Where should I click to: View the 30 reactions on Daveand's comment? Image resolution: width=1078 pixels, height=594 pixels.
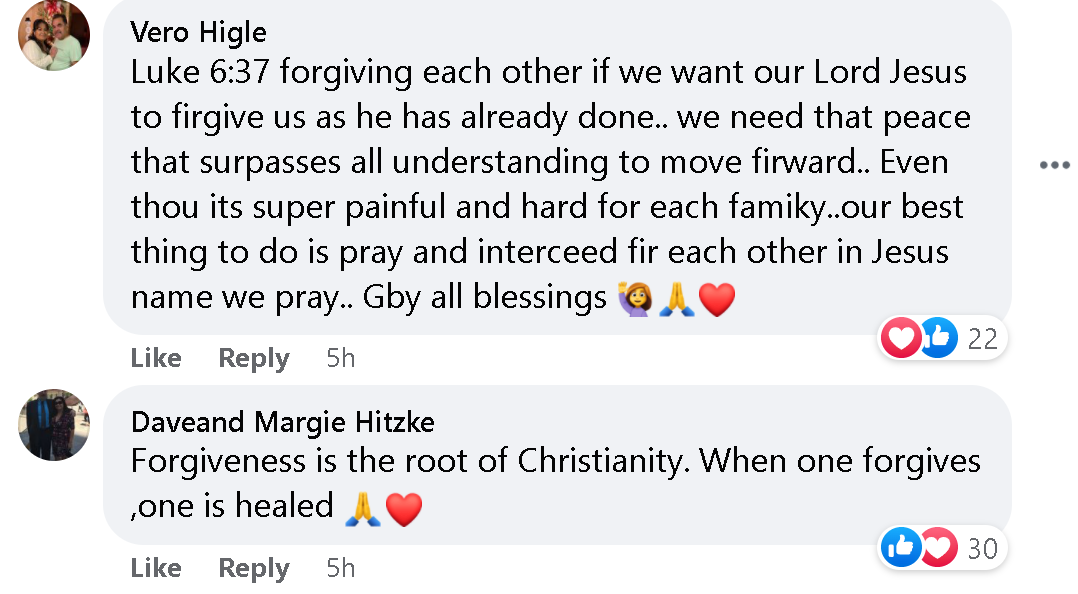(942, 547)
